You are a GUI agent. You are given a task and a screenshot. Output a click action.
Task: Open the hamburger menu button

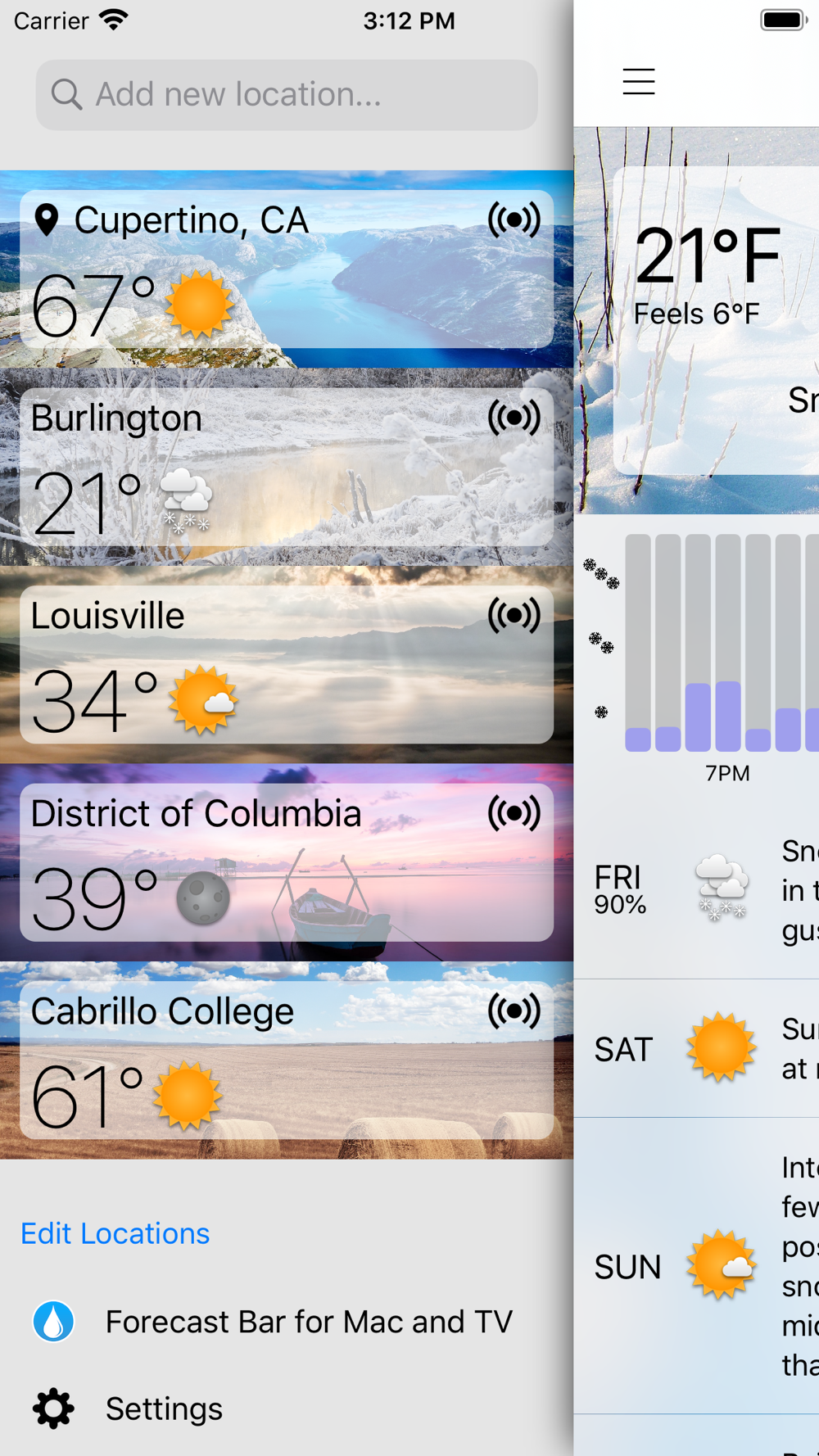click(639, 82)
